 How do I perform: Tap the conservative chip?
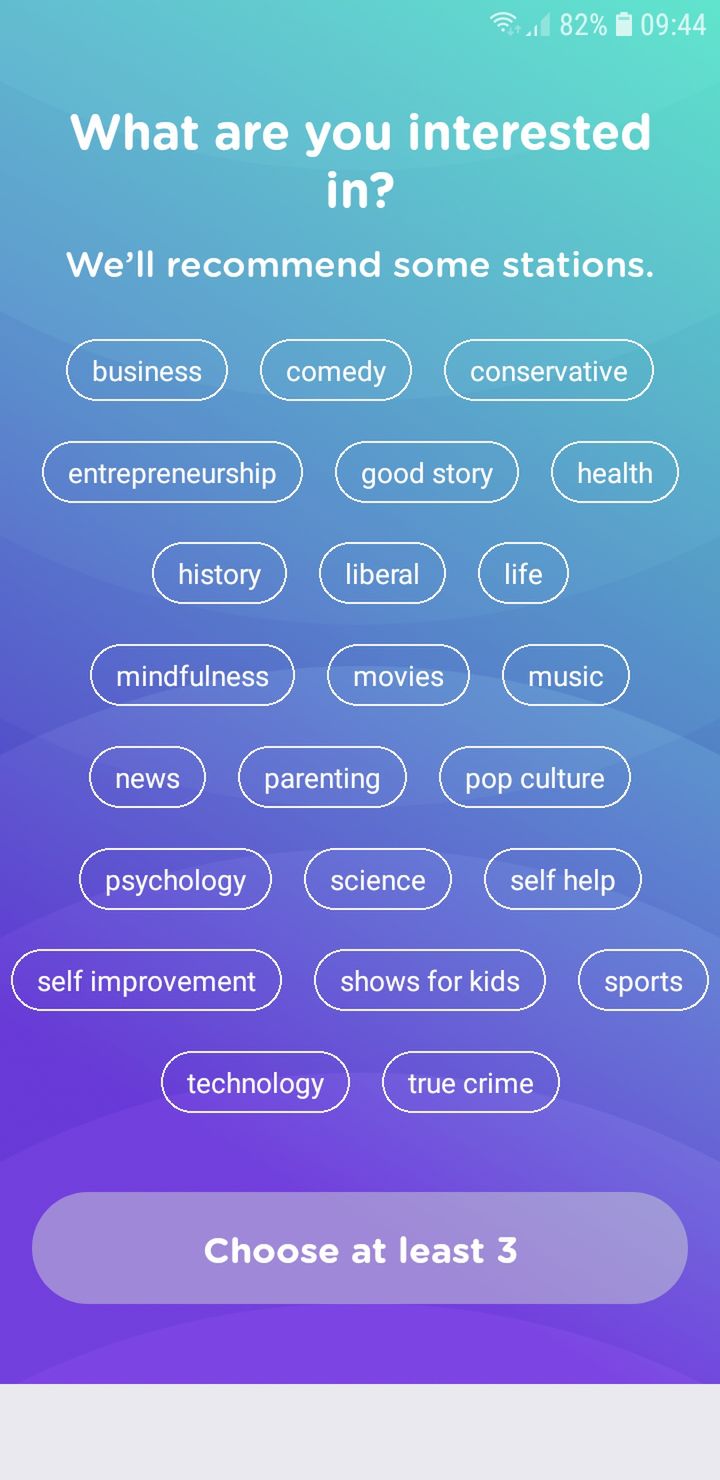549,371
